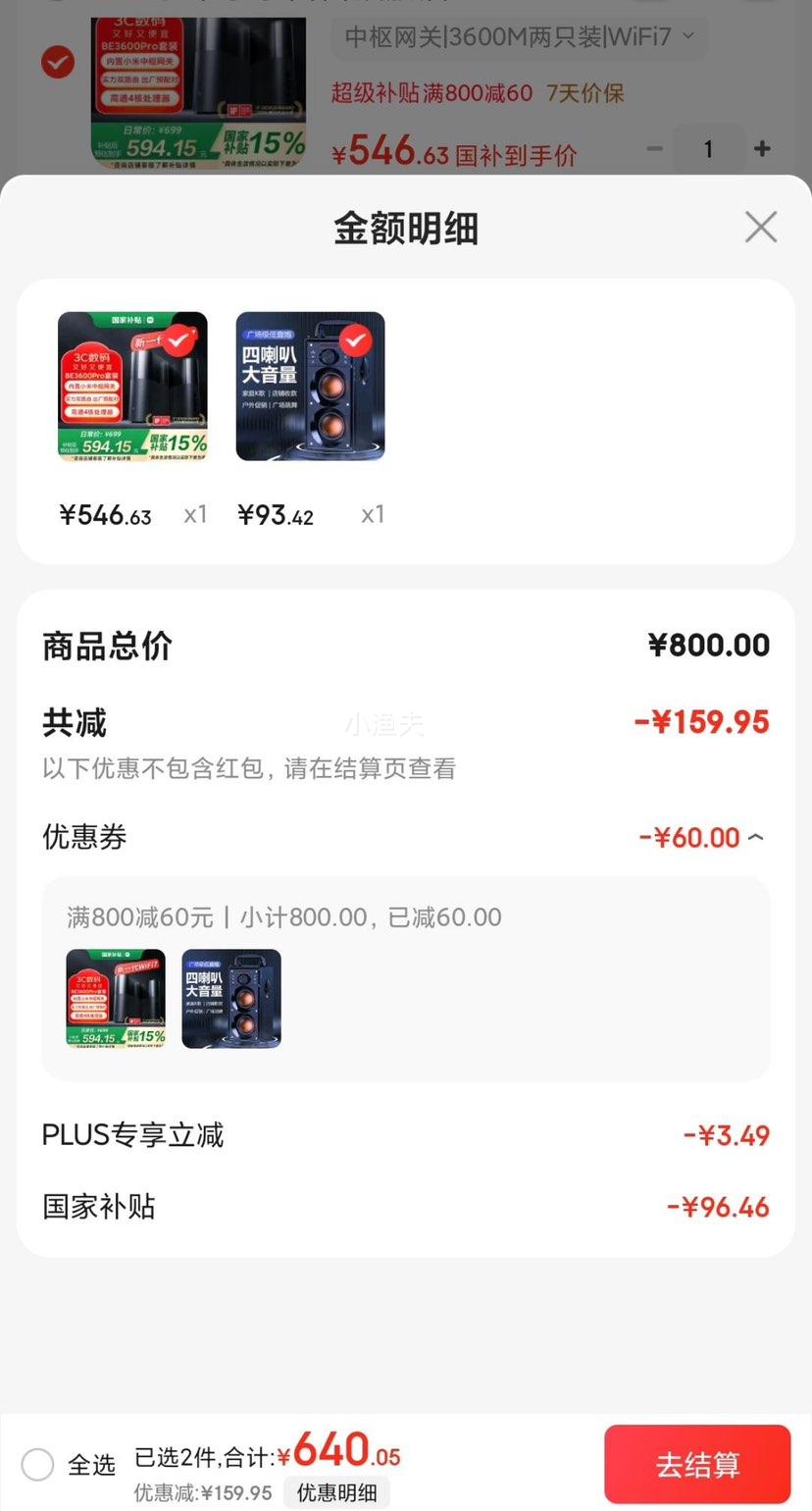Image resolution: width=812 pixels, height=1511 pixels.
Task: Open the speaker thumbnail inside the coupon section
Action: 230,998
